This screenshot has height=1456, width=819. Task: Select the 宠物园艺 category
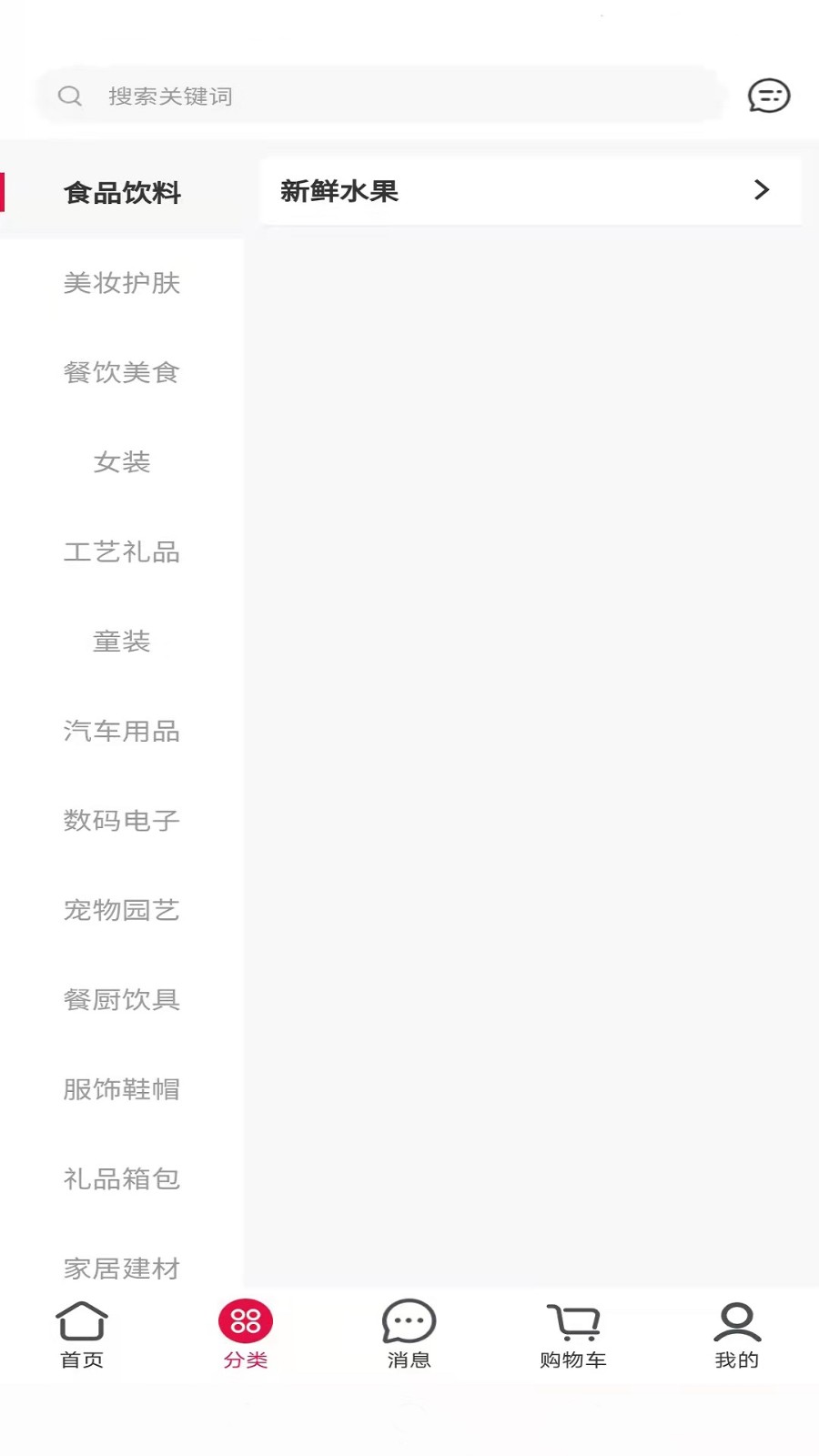(122, 910)
